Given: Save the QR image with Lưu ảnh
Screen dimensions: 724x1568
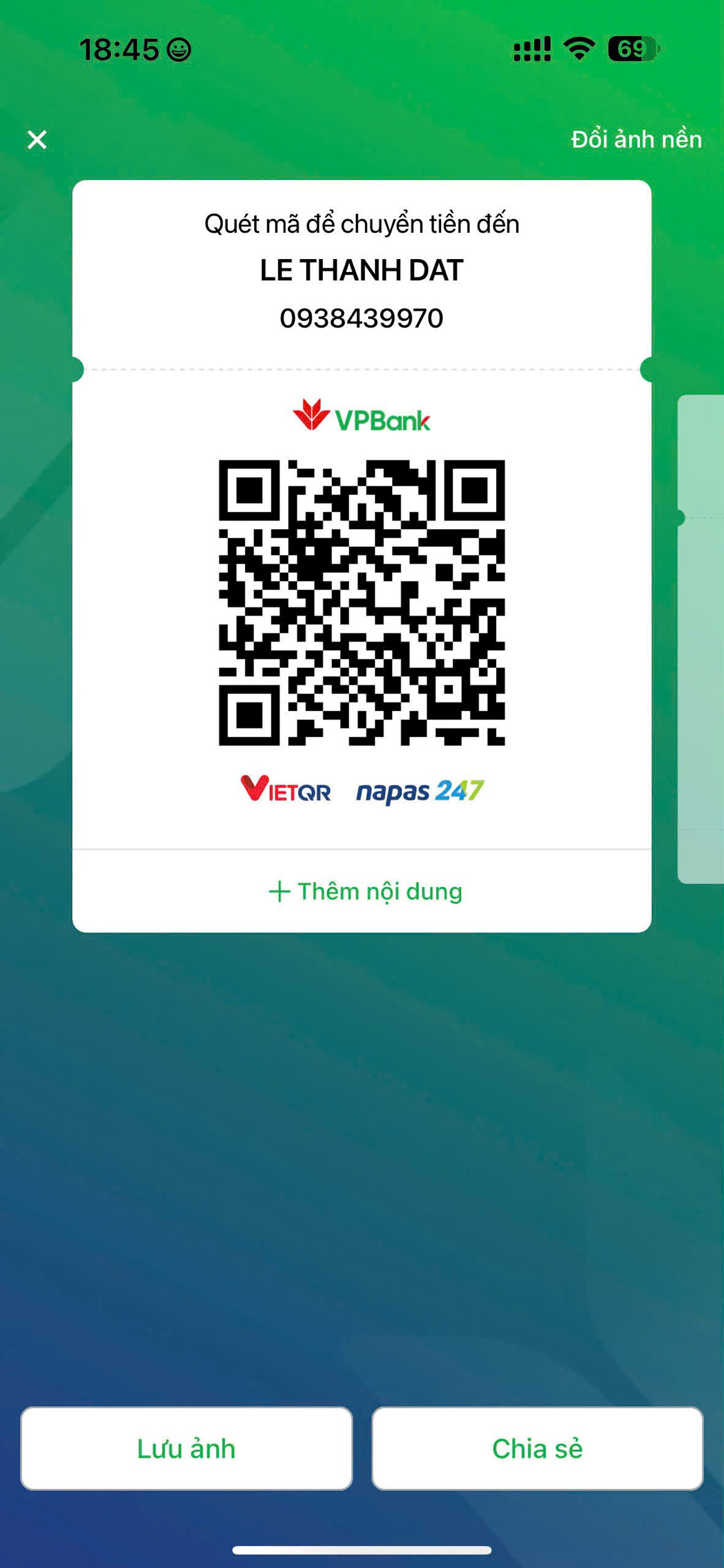Looking at the screenshot, I should pos(186,1449).
